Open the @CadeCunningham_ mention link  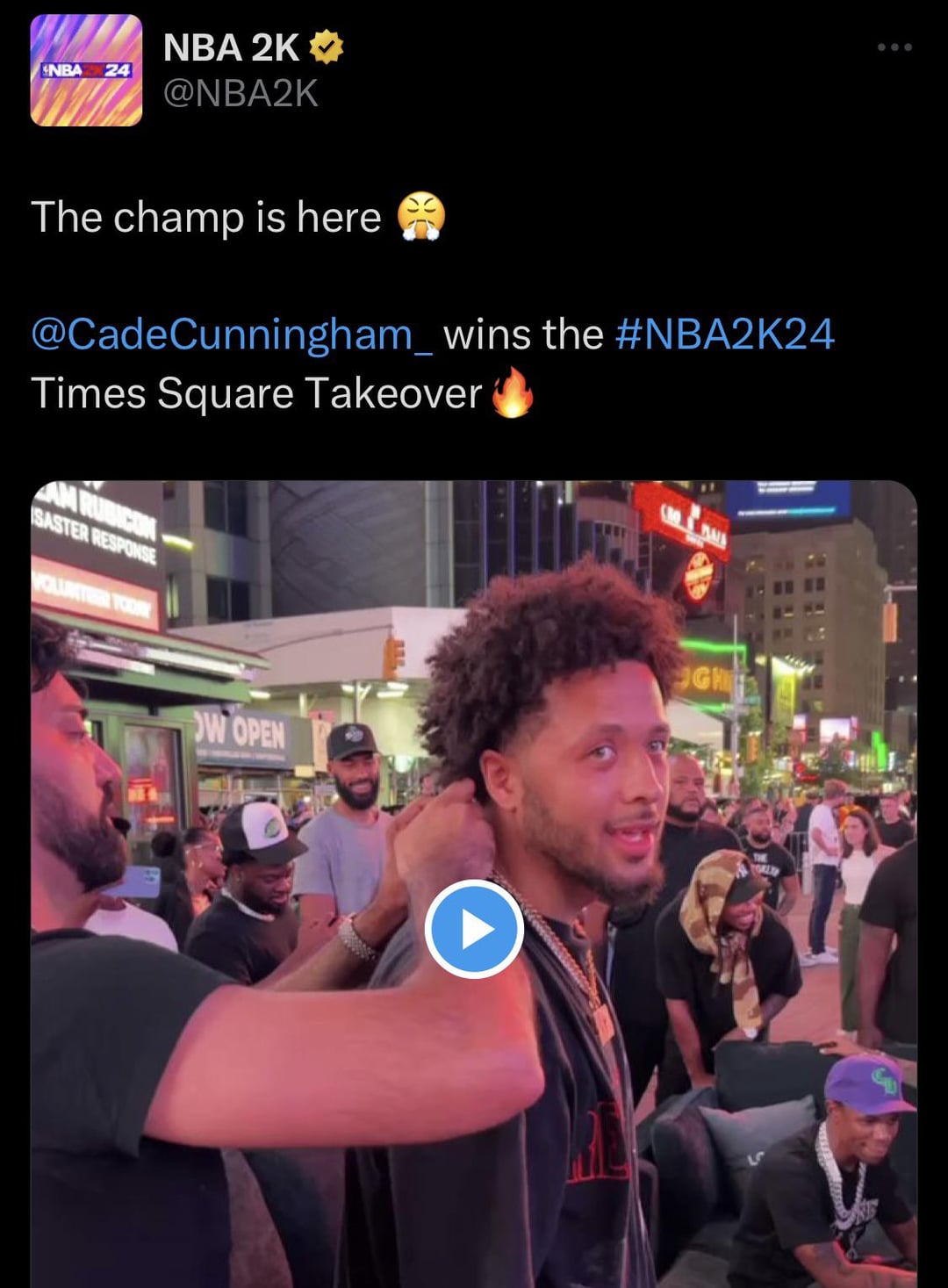(x=232, y=335)
